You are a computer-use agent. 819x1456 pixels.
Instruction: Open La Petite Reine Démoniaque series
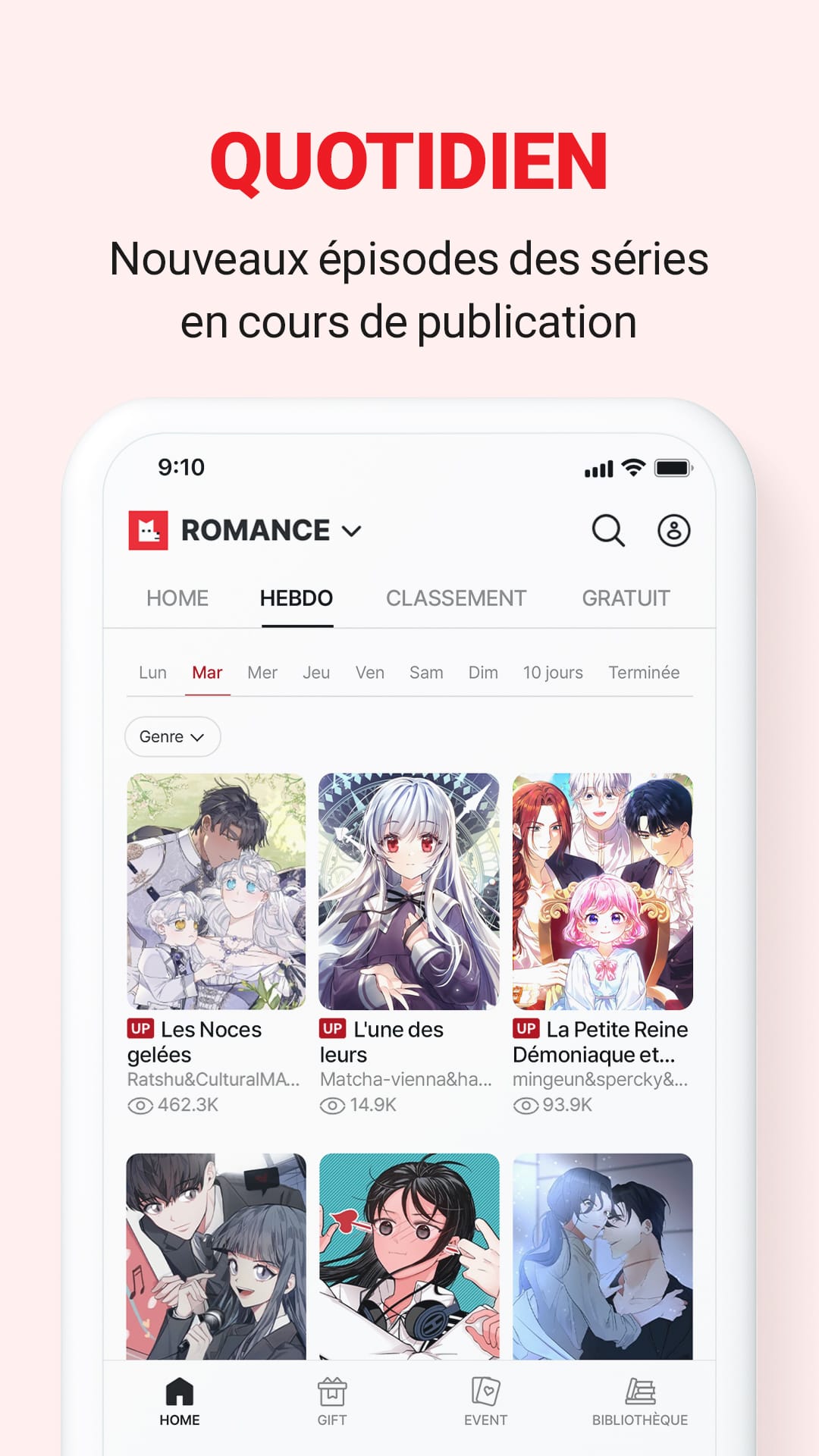point(601,887)
